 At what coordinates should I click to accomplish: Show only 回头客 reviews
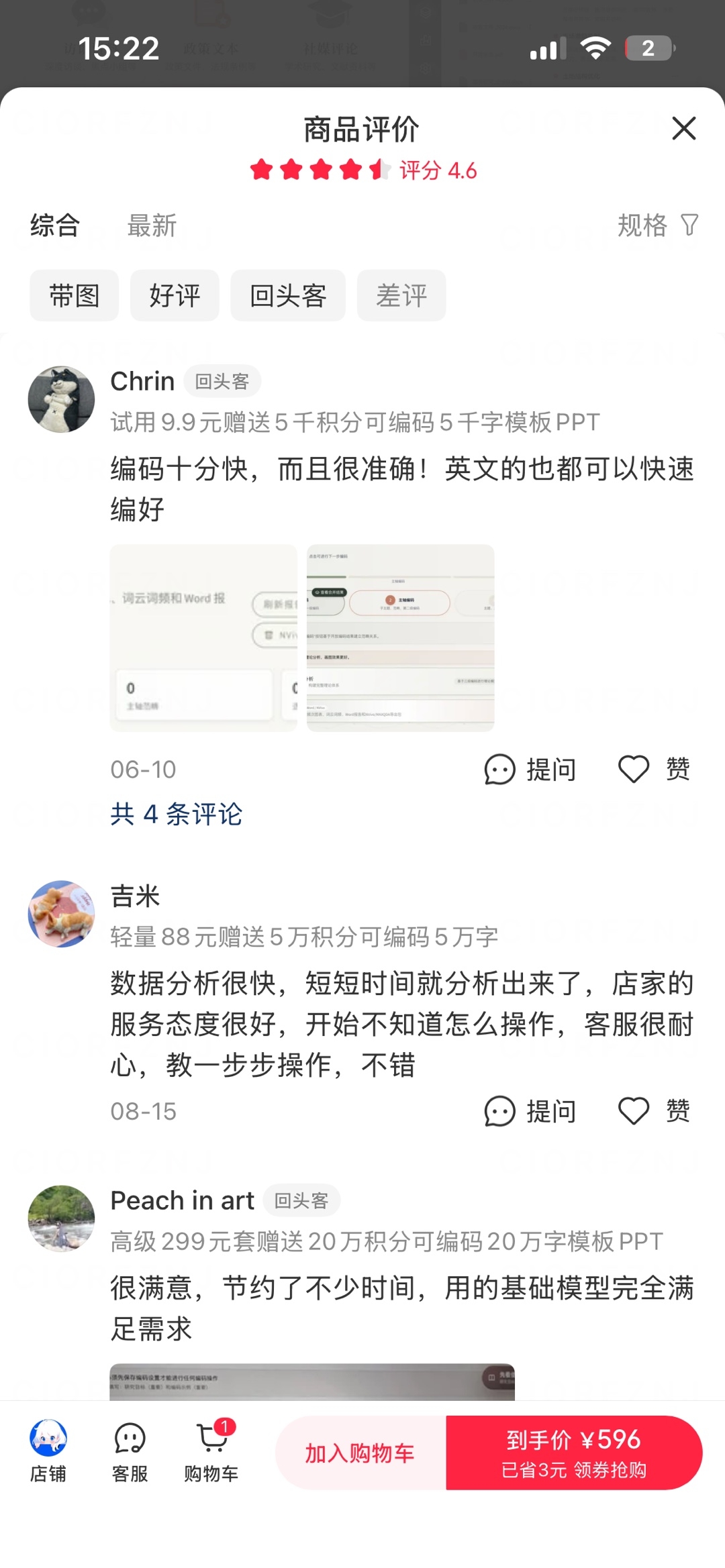[288, 295]
